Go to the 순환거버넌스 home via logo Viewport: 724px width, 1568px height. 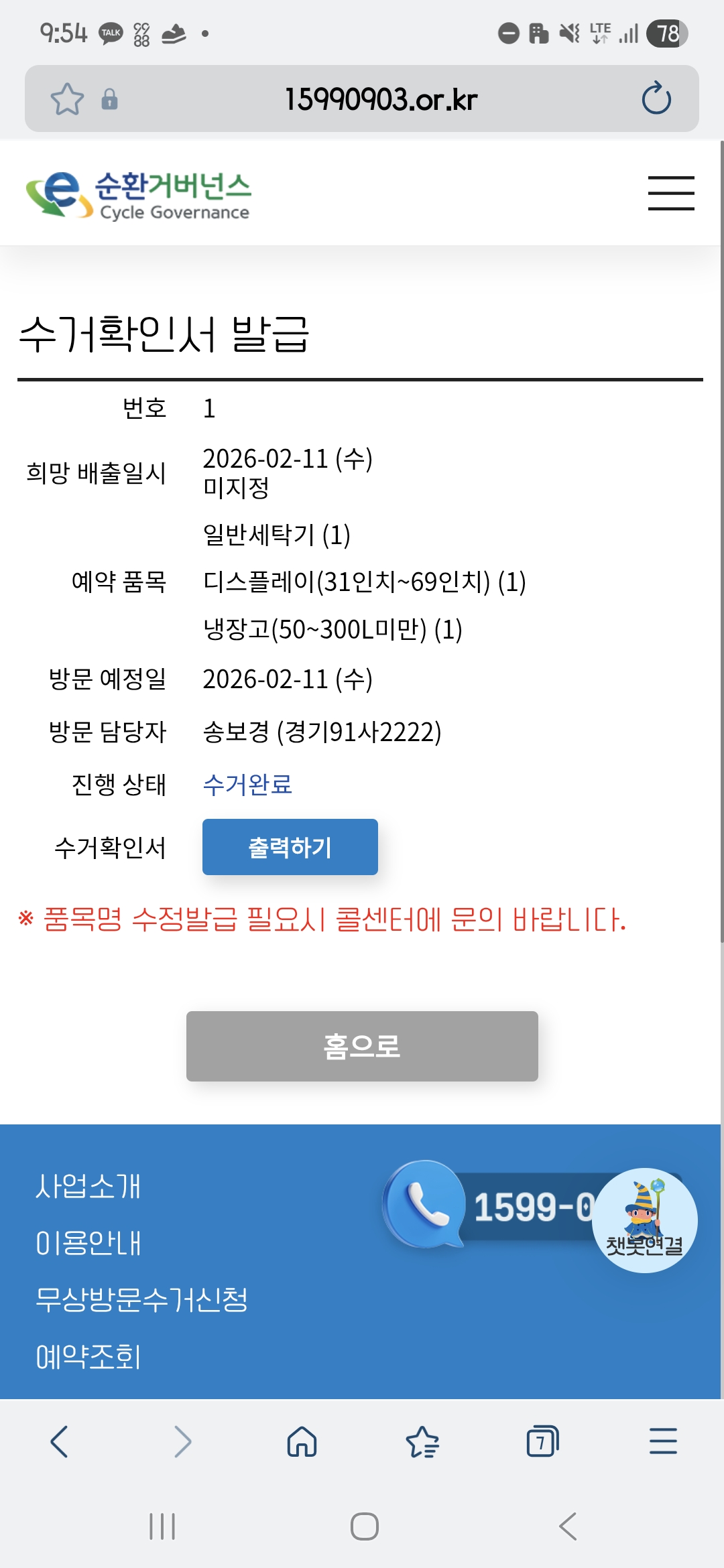coord(139,194)
